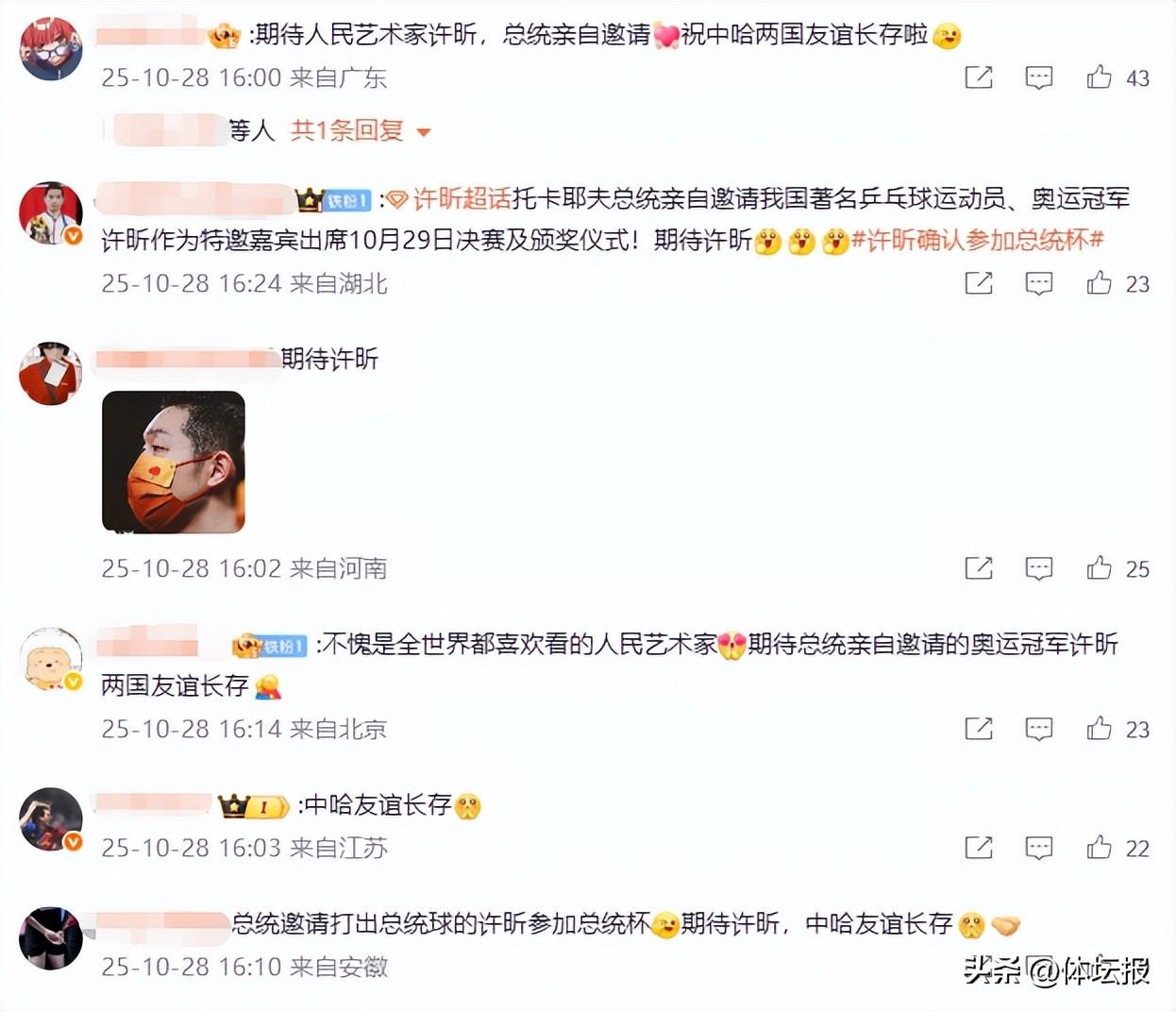The width and height of the screenshot is (1176, 1012).
Task: Share the 16:24 comment from 湖北
Action: coord(979,283)
